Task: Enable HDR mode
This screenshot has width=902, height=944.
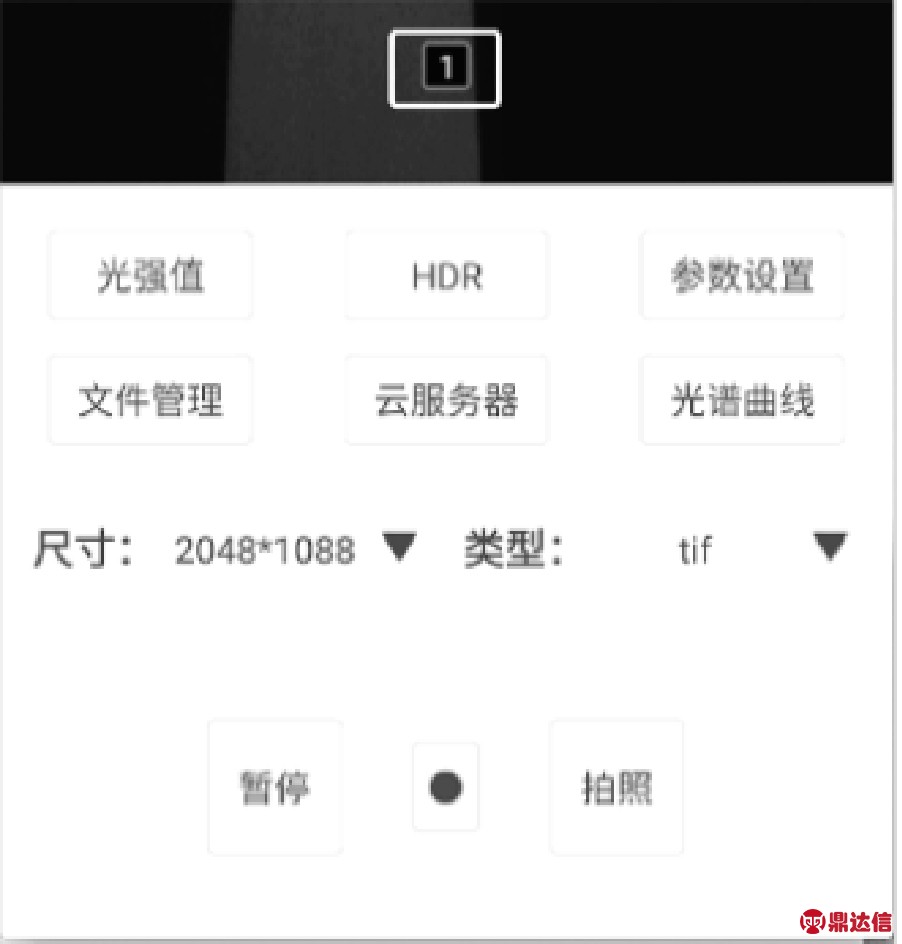Action: click(x=446, y=276)
